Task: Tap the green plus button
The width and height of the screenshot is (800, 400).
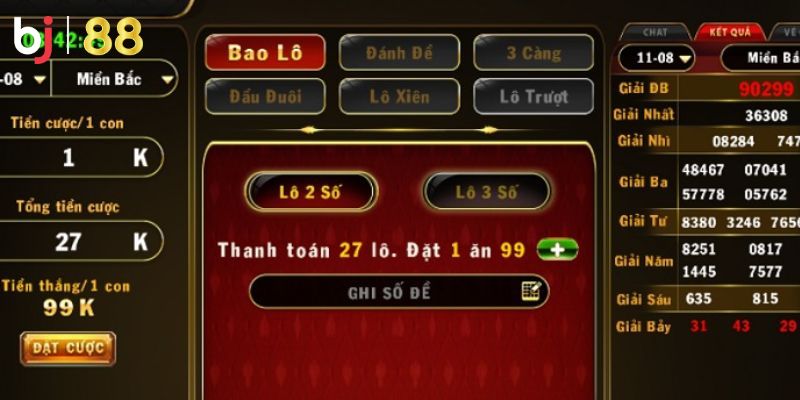Action: [x=557, y=250]
